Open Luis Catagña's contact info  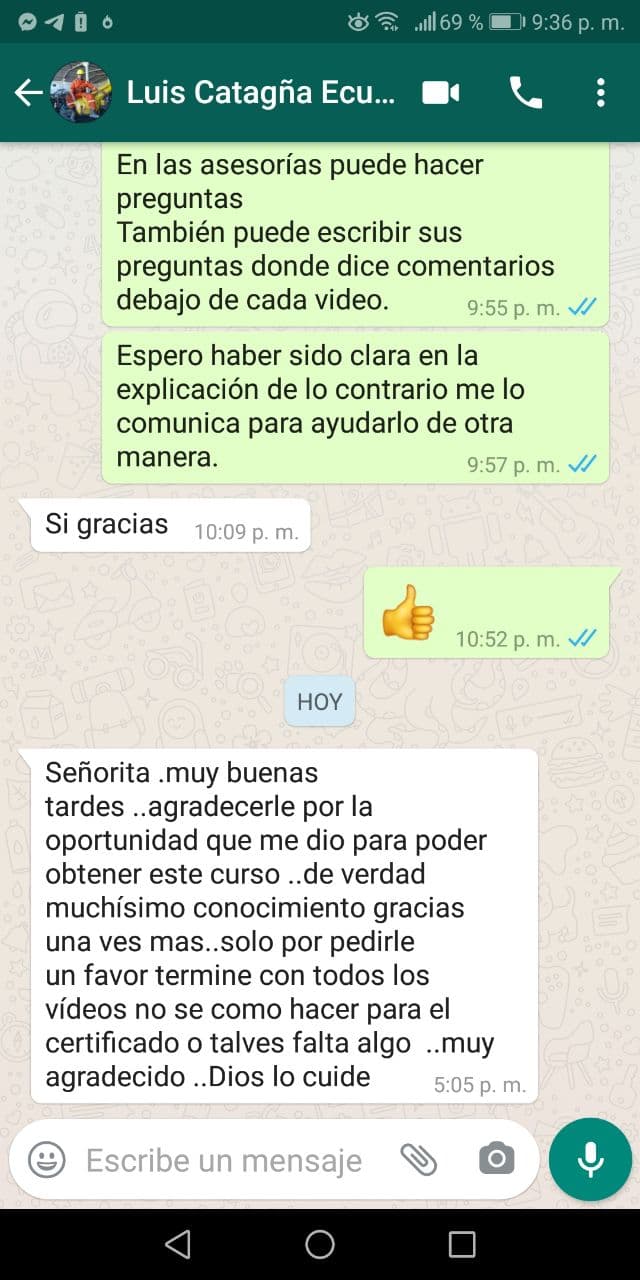[x=260, y=93]
